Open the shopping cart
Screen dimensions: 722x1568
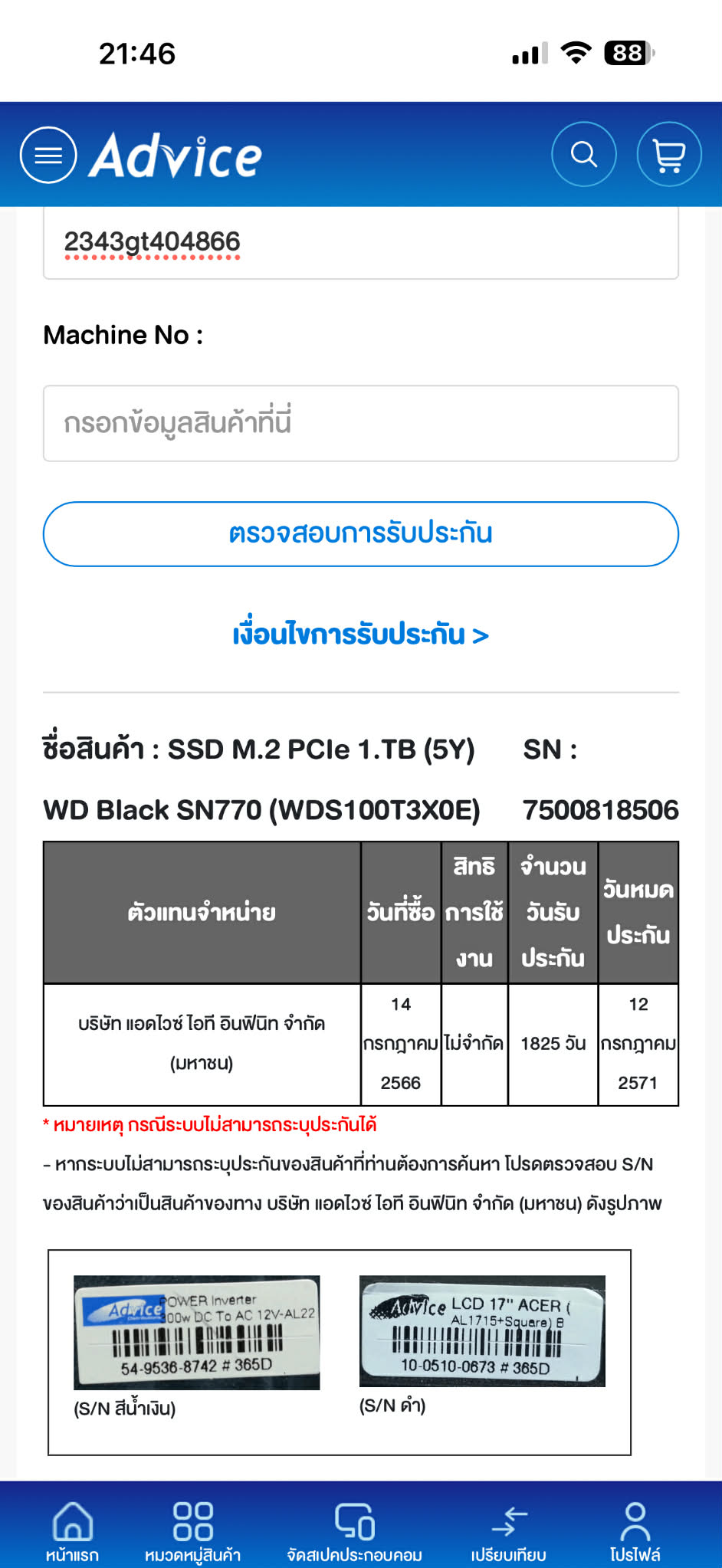[669, 154]
